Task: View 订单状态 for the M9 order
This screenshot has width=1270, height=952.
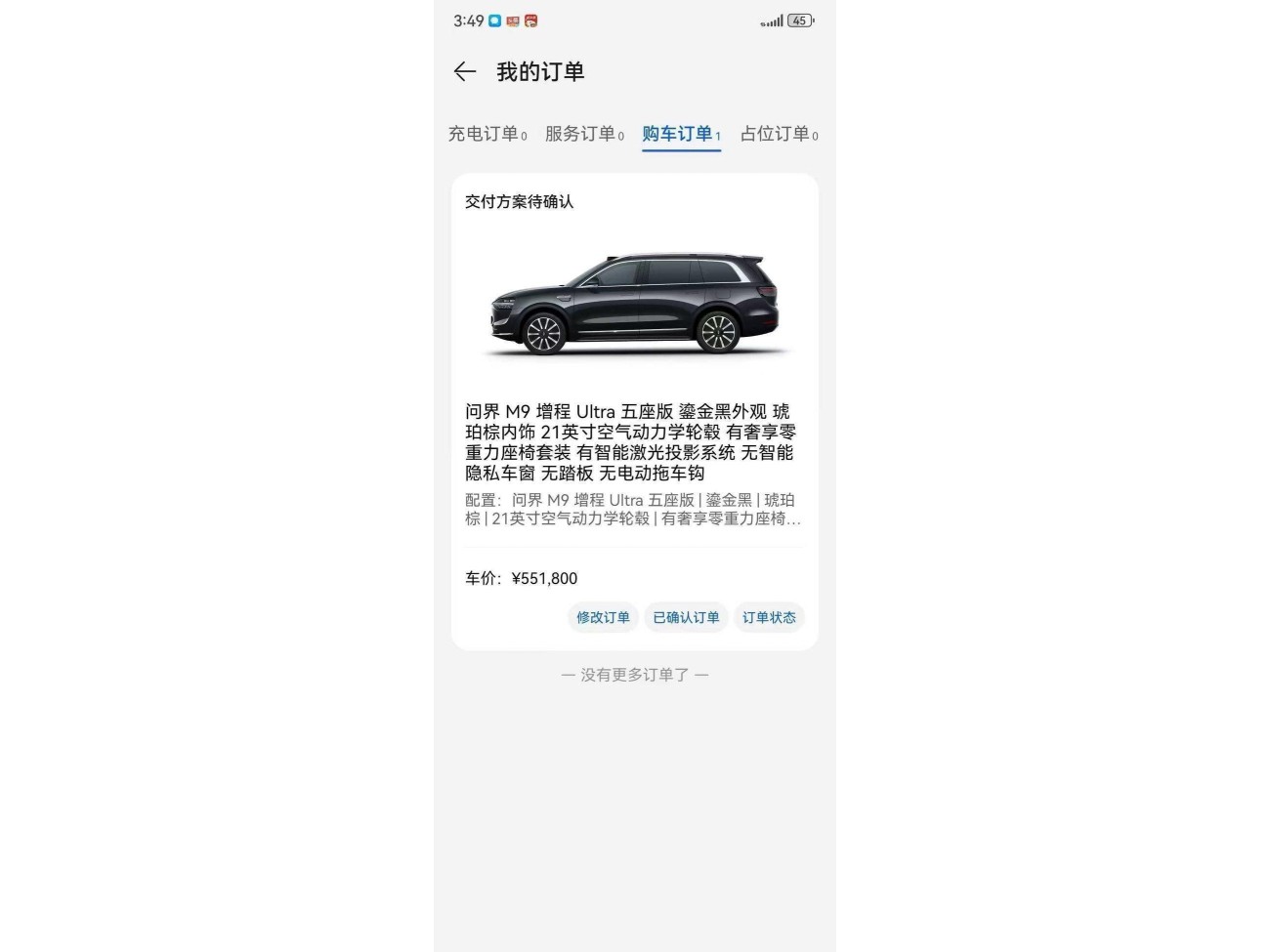Action: click(769, 617)
